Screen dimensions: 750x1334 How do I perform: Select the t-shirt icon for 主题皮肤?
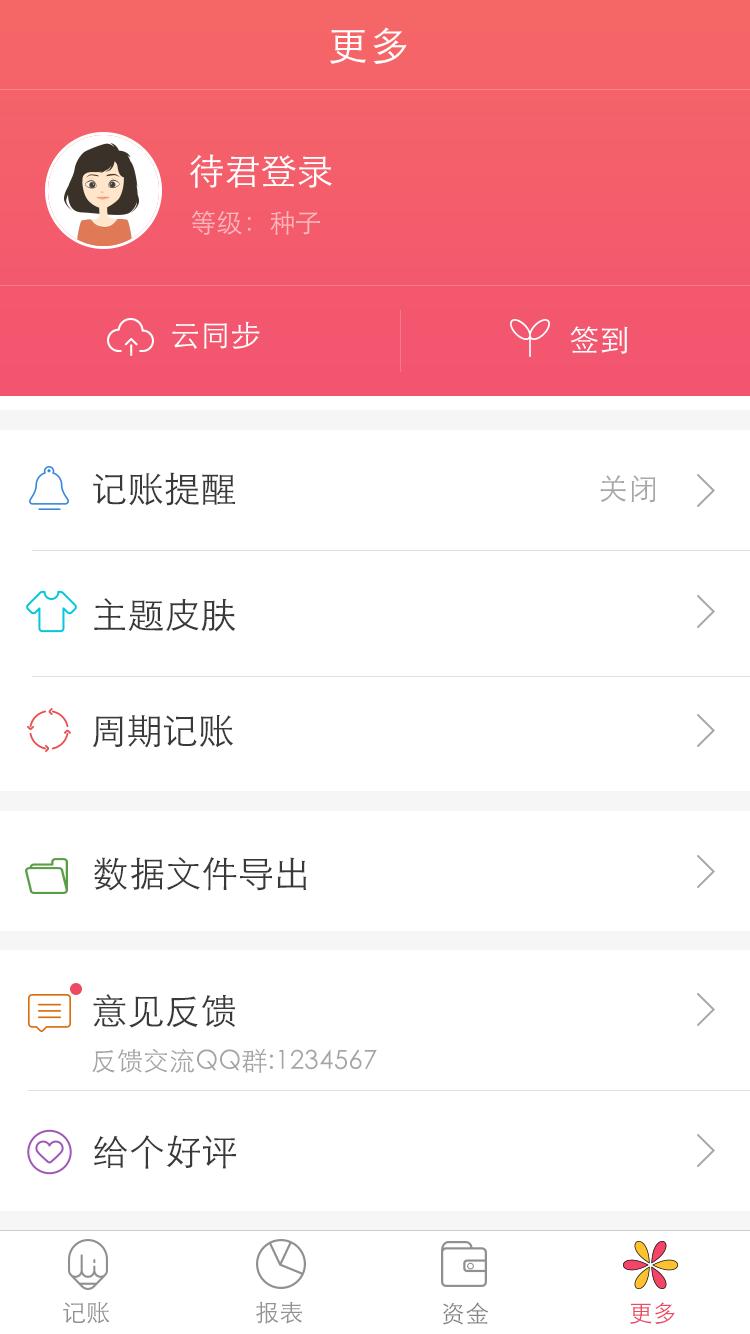tap(48, 612)
